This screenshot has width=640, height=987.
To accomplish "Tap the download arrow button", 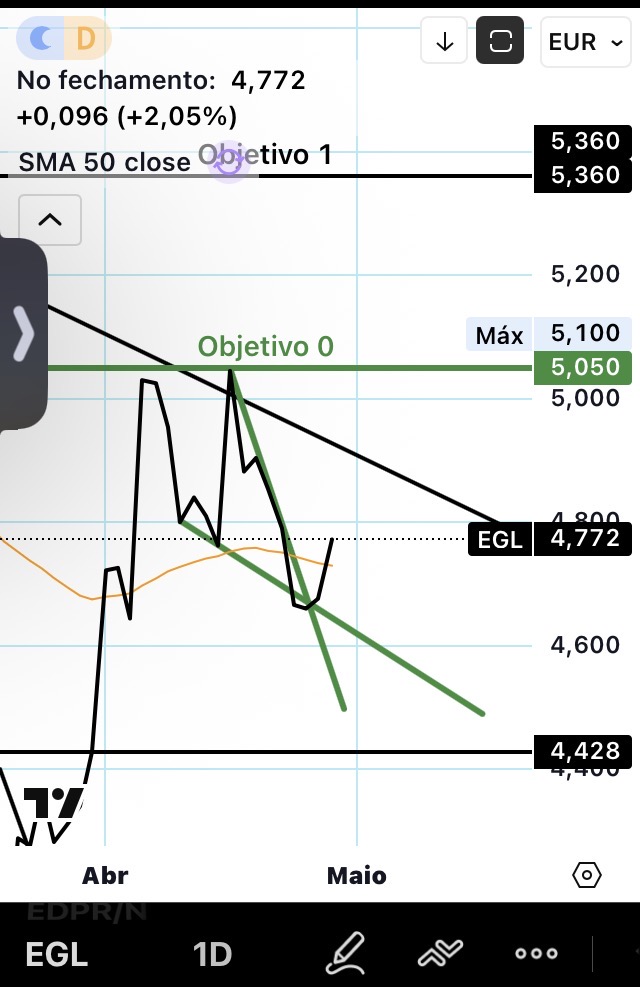I will (445, 42).
